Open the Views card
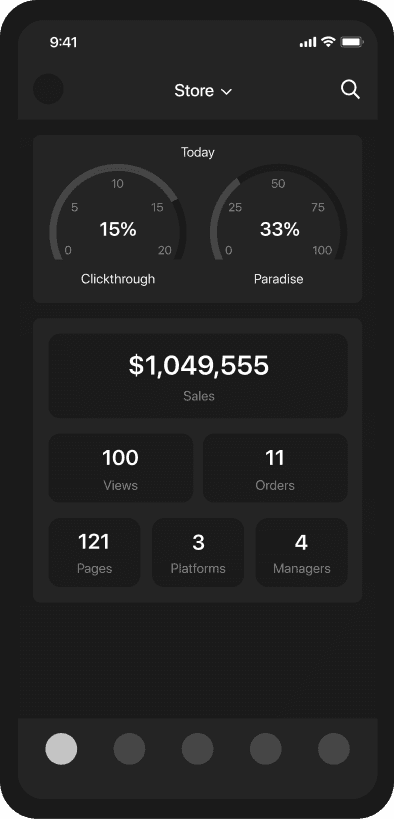The width and height of the screenshot is (394, 819). 121,468
